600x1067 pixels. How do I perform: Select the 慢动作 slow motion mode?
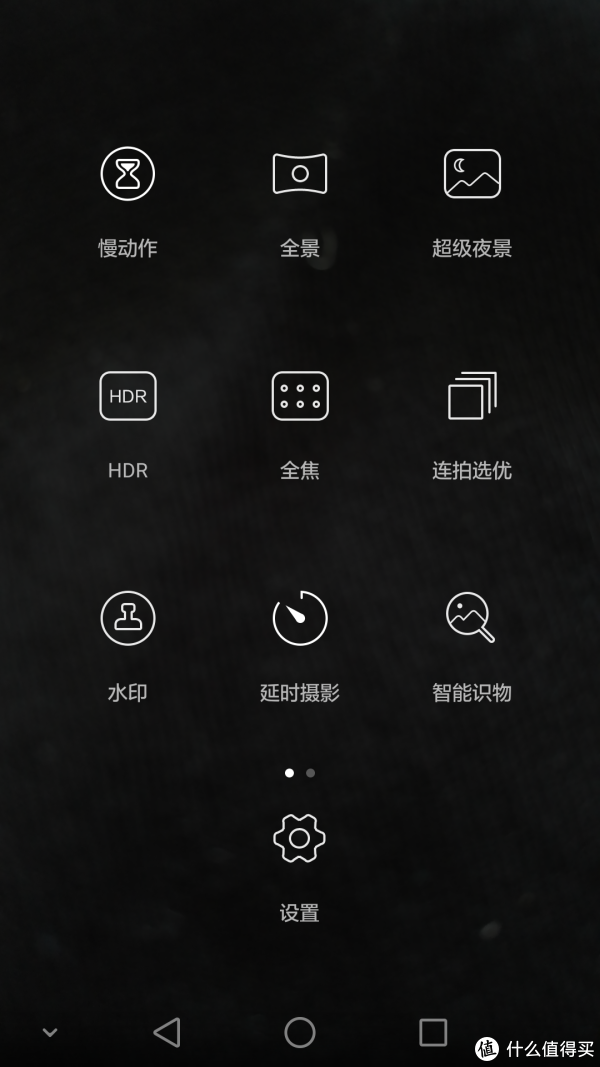coord(128,174)
